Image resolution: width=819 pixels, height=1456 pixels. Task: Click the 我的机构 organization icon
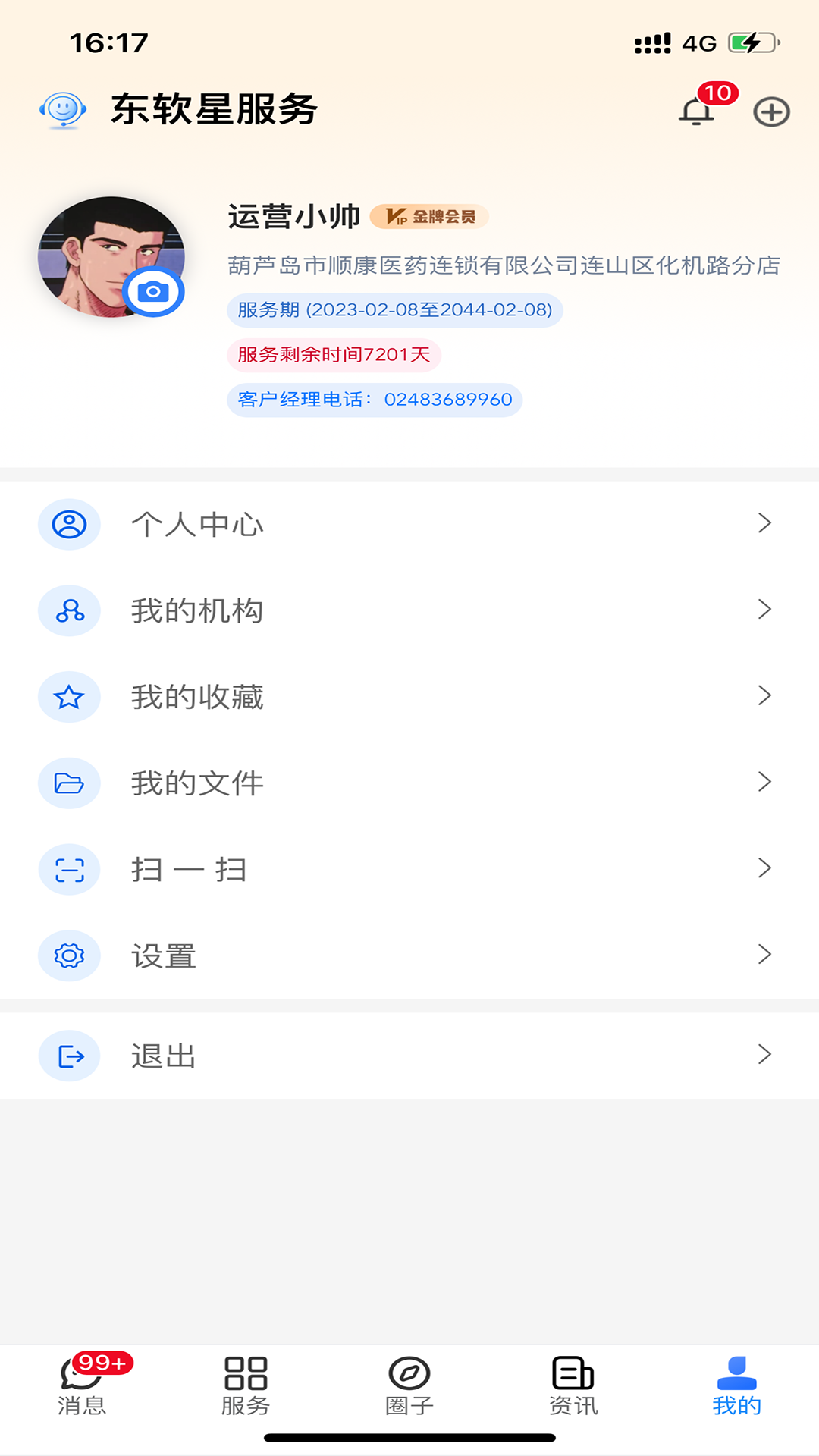(69, 610)
